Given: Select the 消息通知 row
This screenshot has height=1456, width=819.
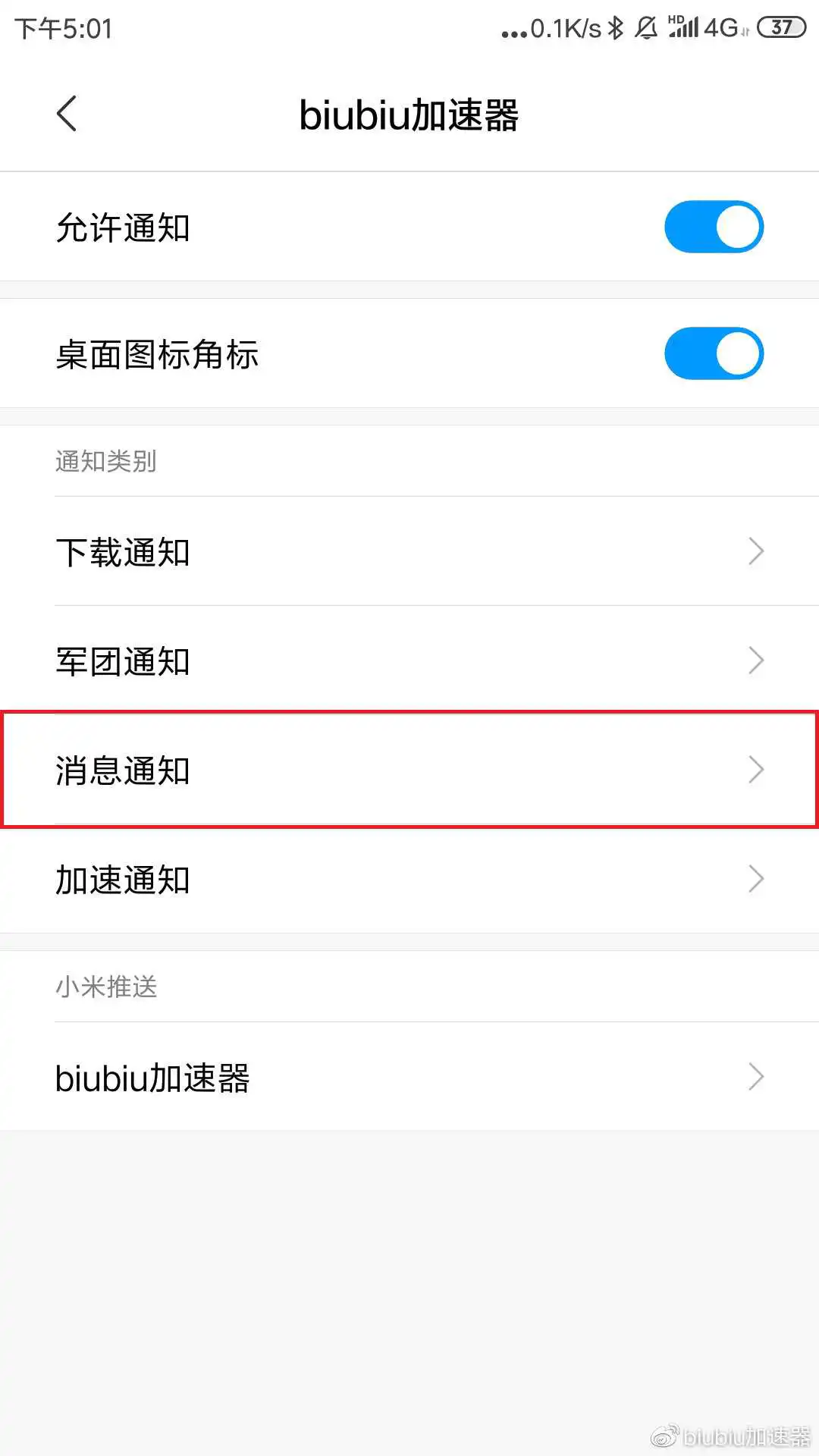Looking at the screenshot, I should pyautogui.click(x=409, y=770).
